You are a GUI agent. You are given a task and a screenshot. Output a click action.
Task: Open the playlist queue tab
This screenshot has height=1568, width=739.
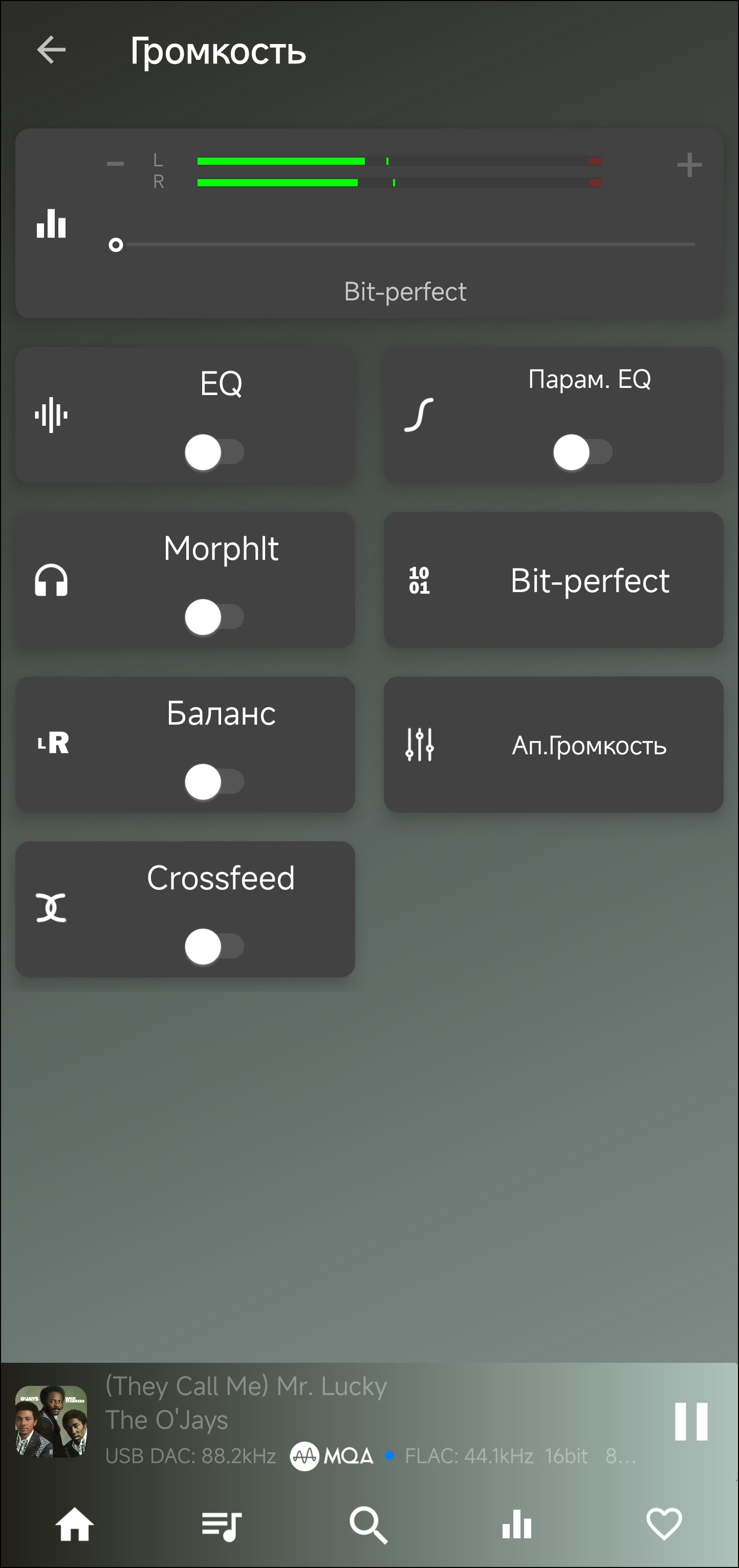[x=222, y=1526]
